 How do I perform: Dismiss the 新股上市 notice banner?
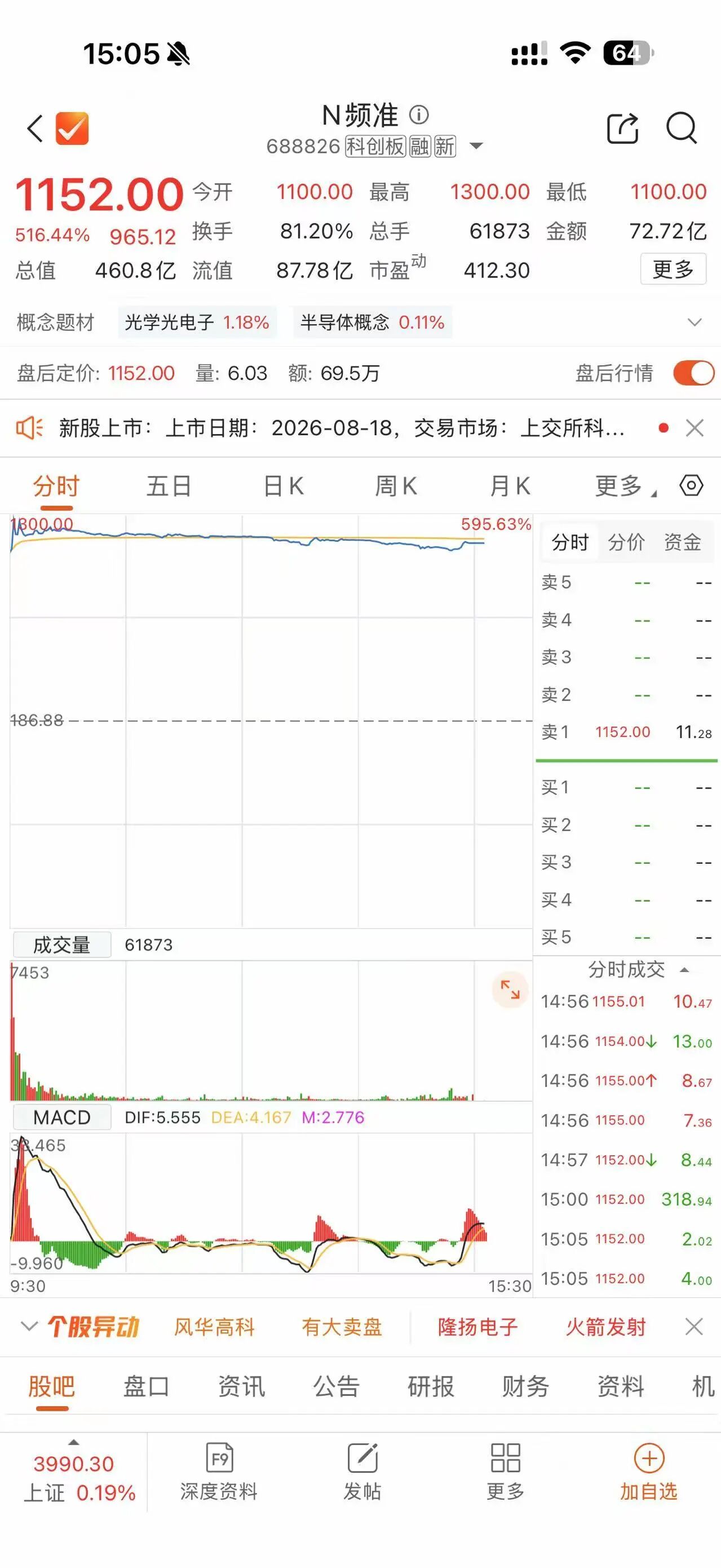click(x=695, y=428)
